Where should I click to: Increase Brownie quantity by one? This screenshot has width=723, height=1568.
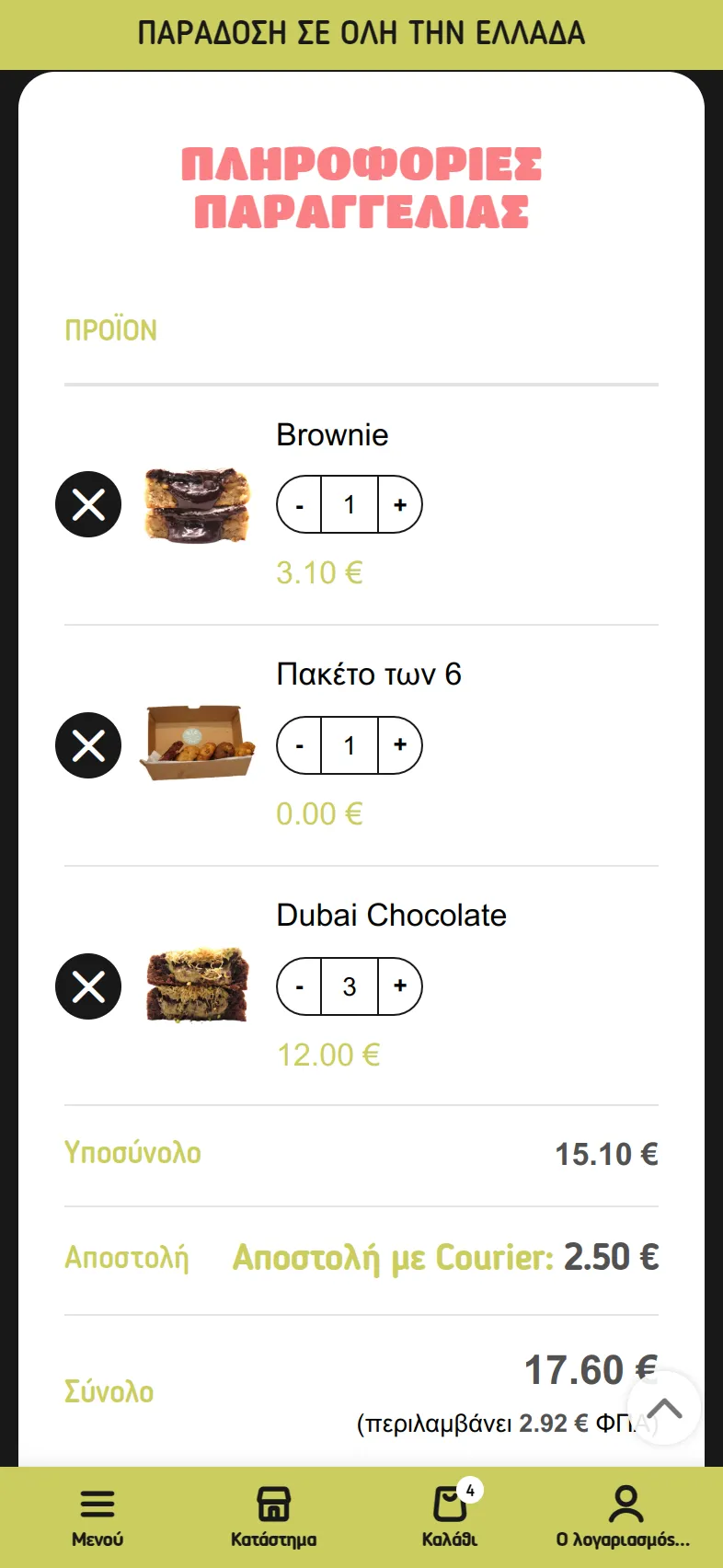400,504
